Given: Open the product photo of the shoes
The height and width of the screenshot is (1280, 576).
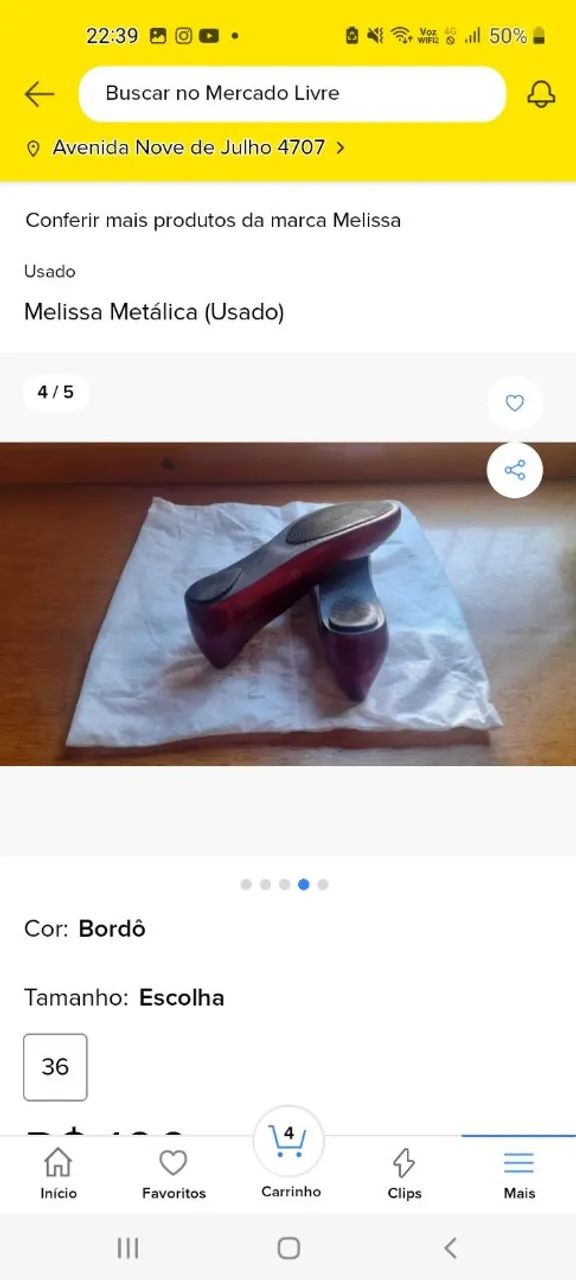Looking at the screenshot, I should tap(288, 604).
